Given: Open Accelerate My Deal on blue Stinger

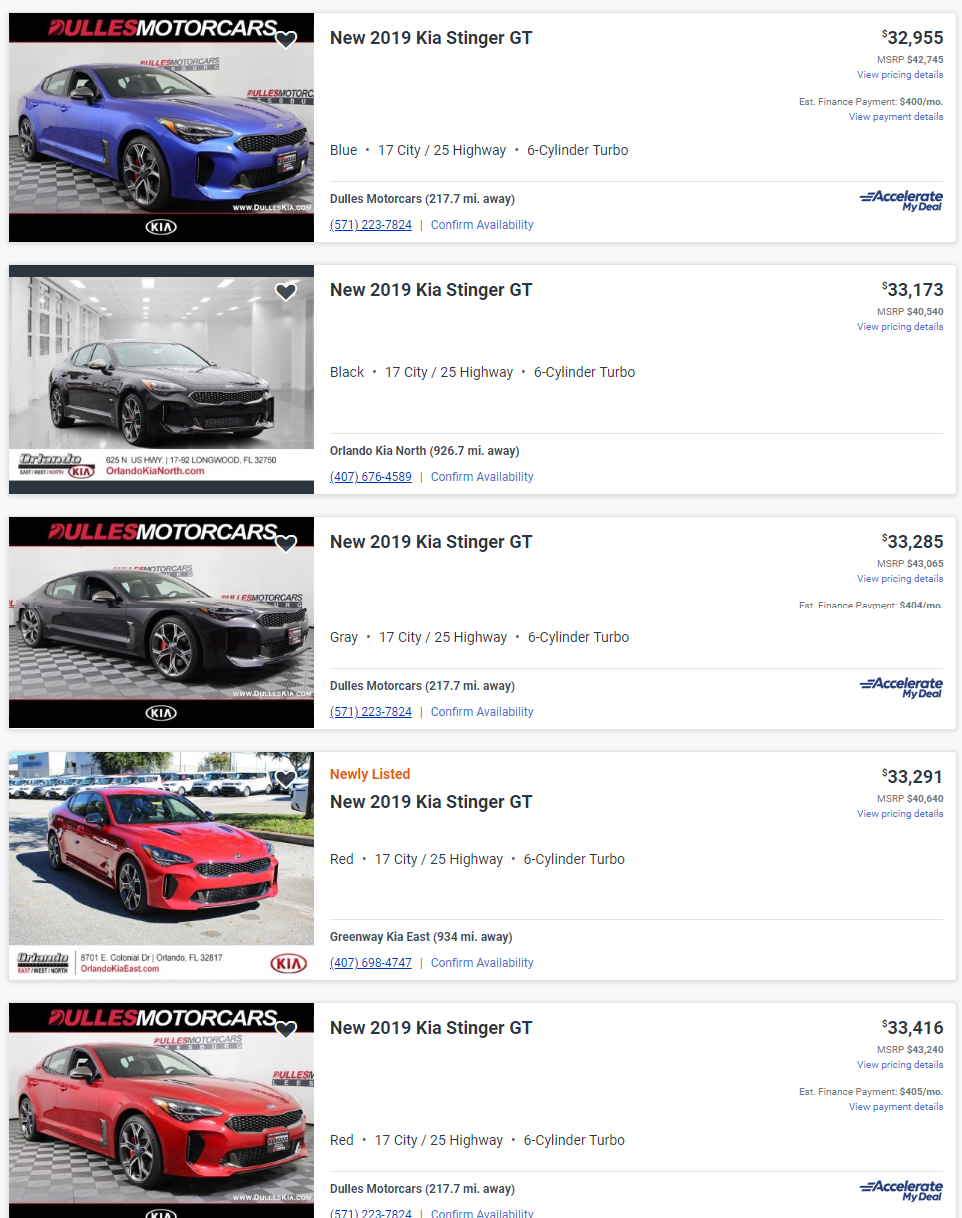Looking at the screenshot, I should point(901,200).
